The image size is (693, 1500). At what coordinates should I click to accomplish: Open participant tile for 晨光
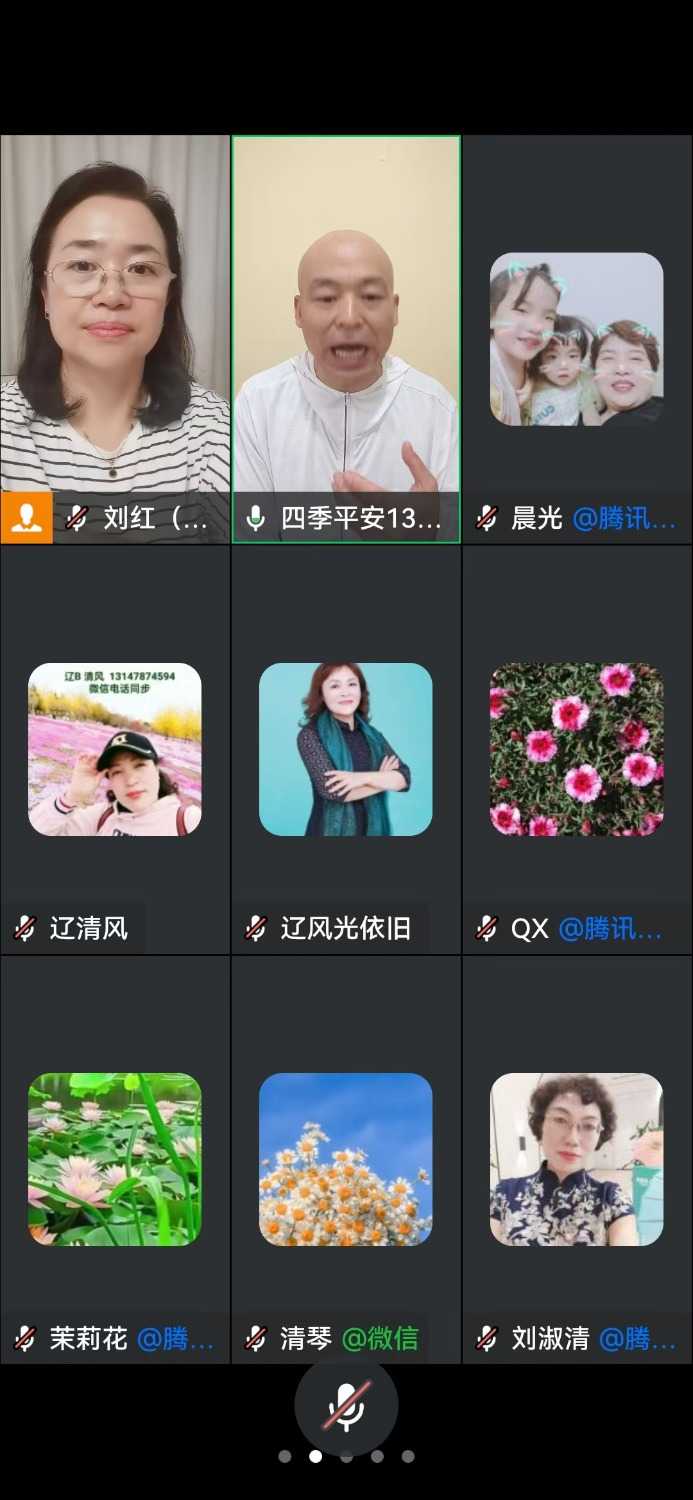click(577, 340)
